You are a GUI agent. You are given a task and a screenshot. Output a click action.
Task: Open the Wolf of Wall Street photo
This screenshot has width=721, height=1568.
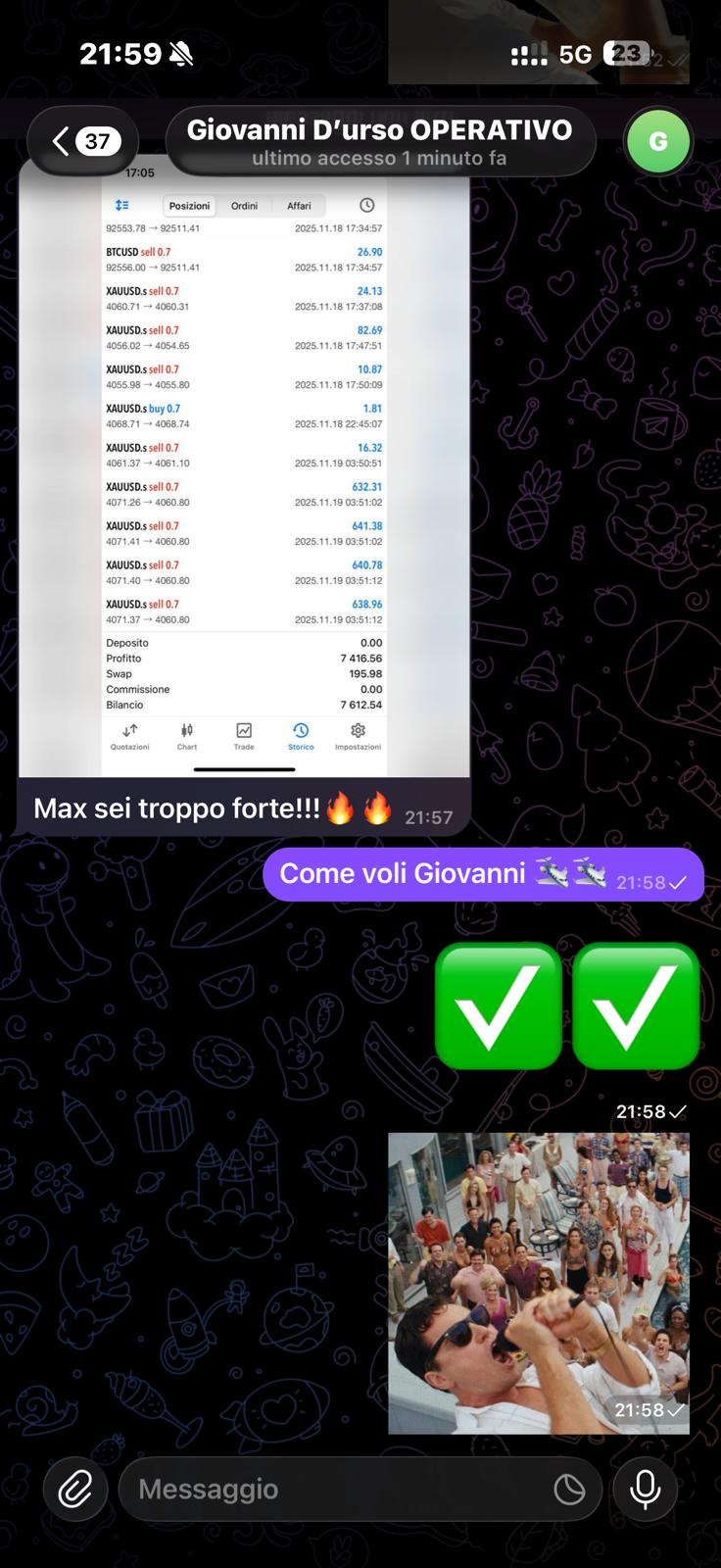point(538,1282)
